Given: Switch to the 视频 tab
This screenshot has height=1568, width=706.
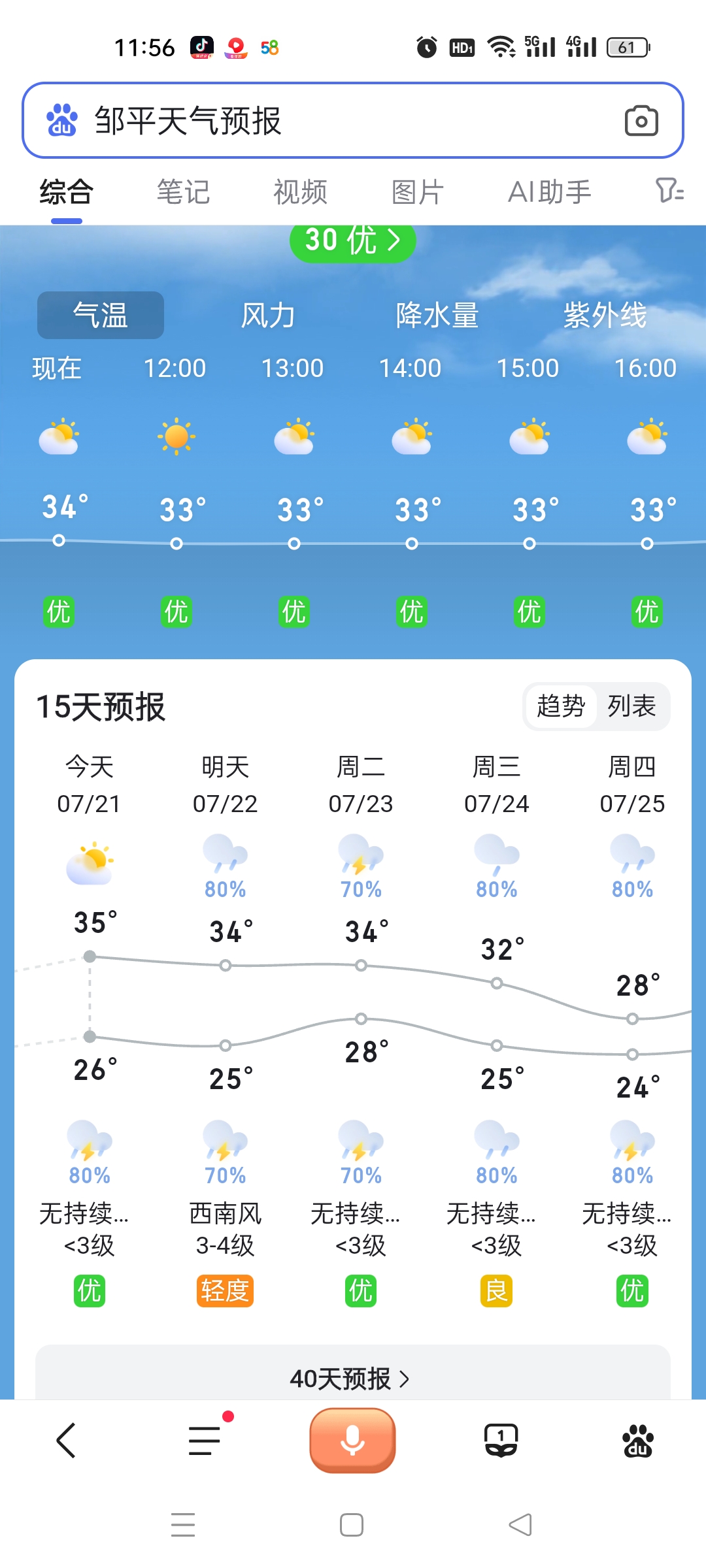Looking at the screenshot, I should 300,192.
